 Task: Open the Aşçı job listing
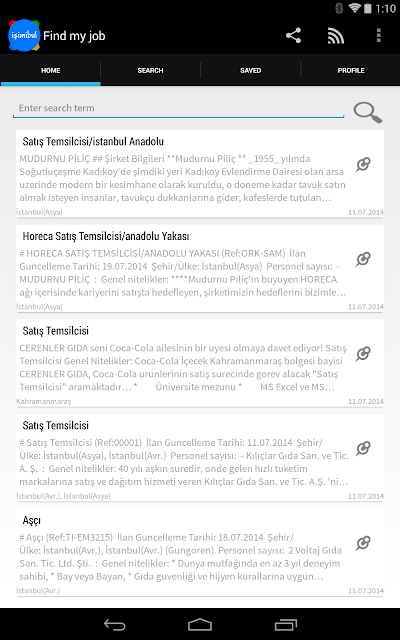click(200, 552)
